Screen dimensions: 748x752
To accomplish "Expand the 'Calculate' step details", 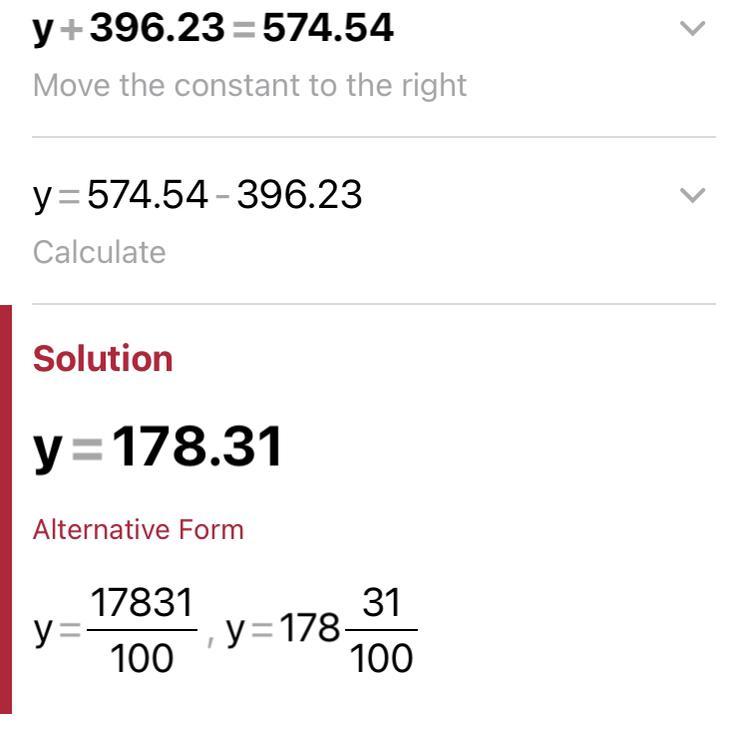I will click(693, 195).
